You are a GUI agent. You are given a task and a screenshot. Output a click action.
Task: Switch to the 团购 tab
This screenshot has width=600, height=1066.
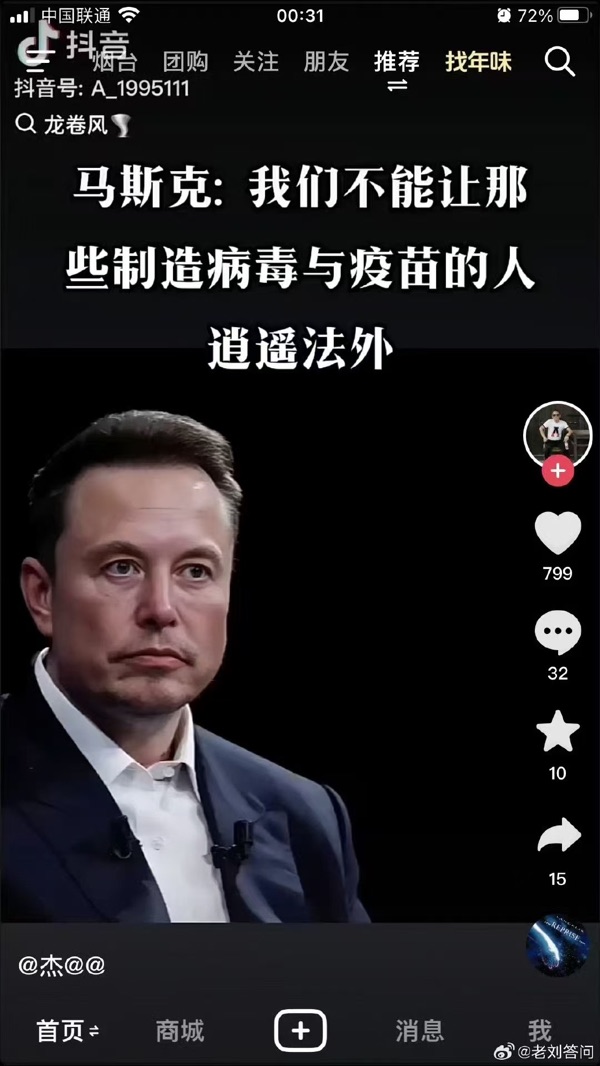[x=185, y=61]
